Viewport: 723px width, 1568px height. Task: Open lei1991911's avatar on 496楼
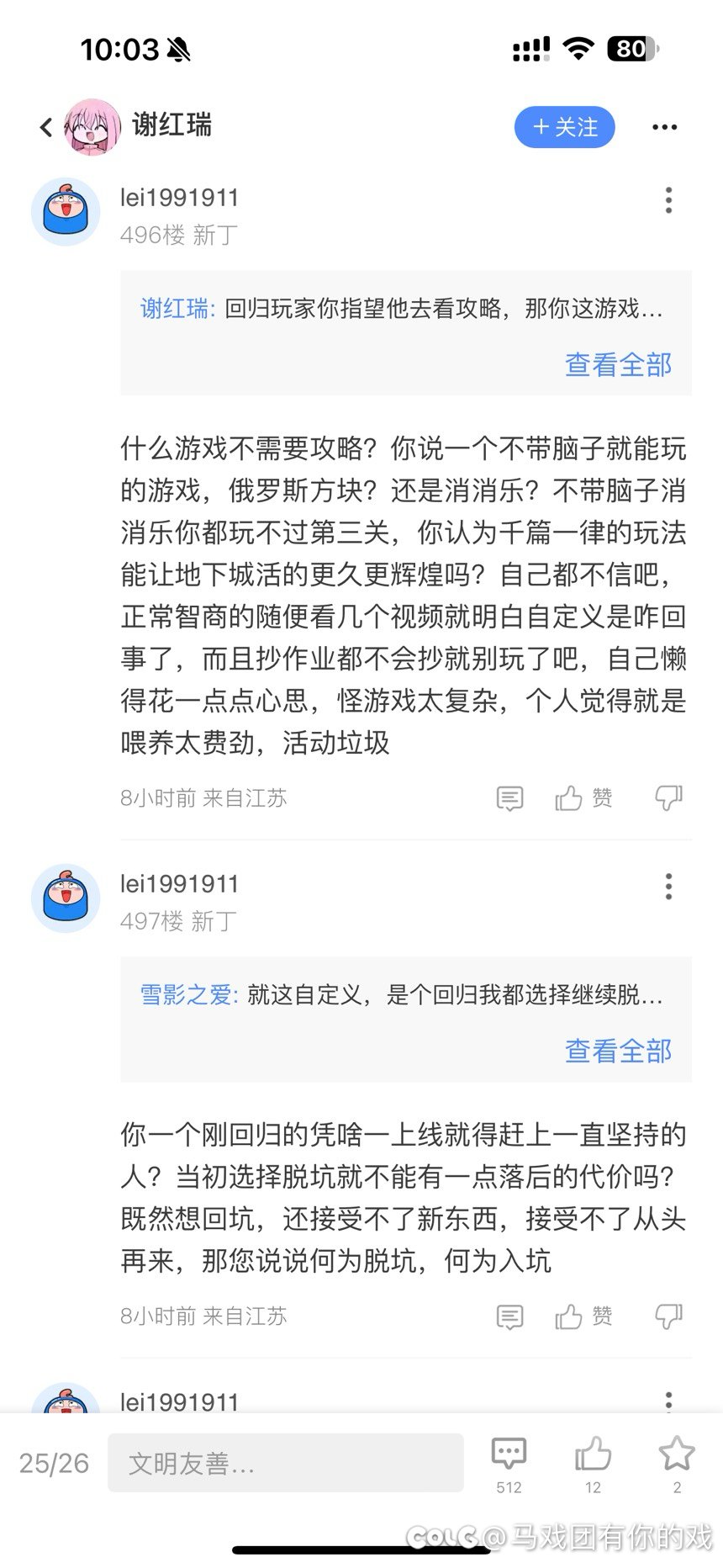coord(66,212)
